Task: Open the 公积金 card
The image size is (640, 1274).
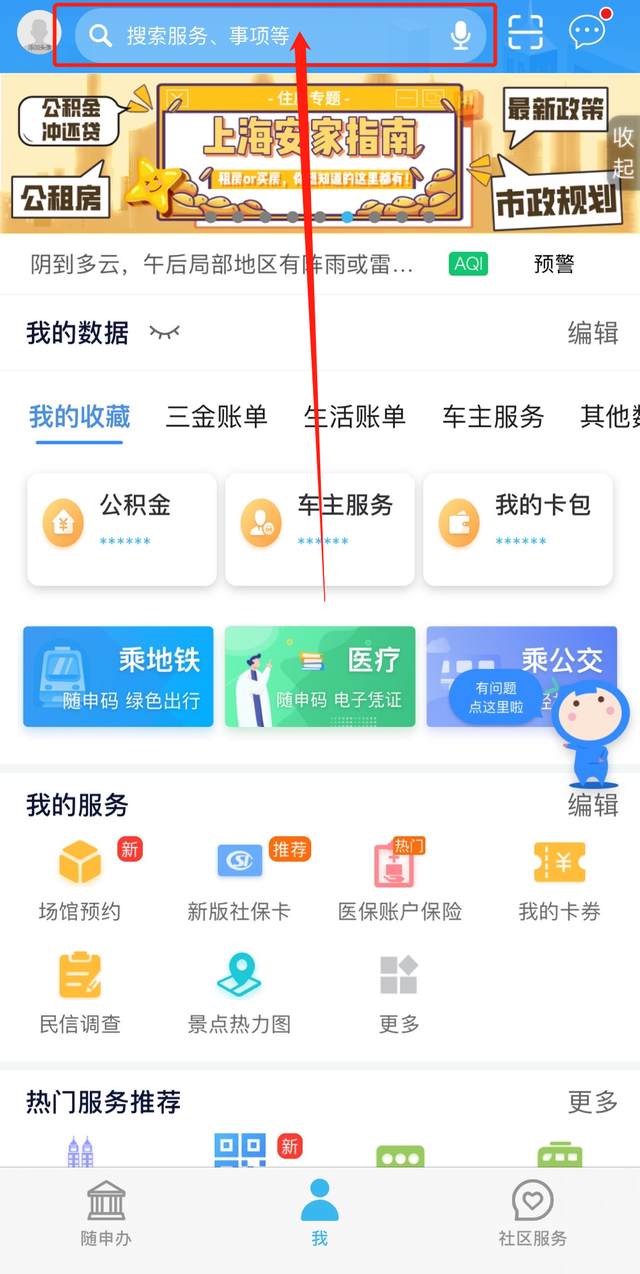Action: [121, 529]
